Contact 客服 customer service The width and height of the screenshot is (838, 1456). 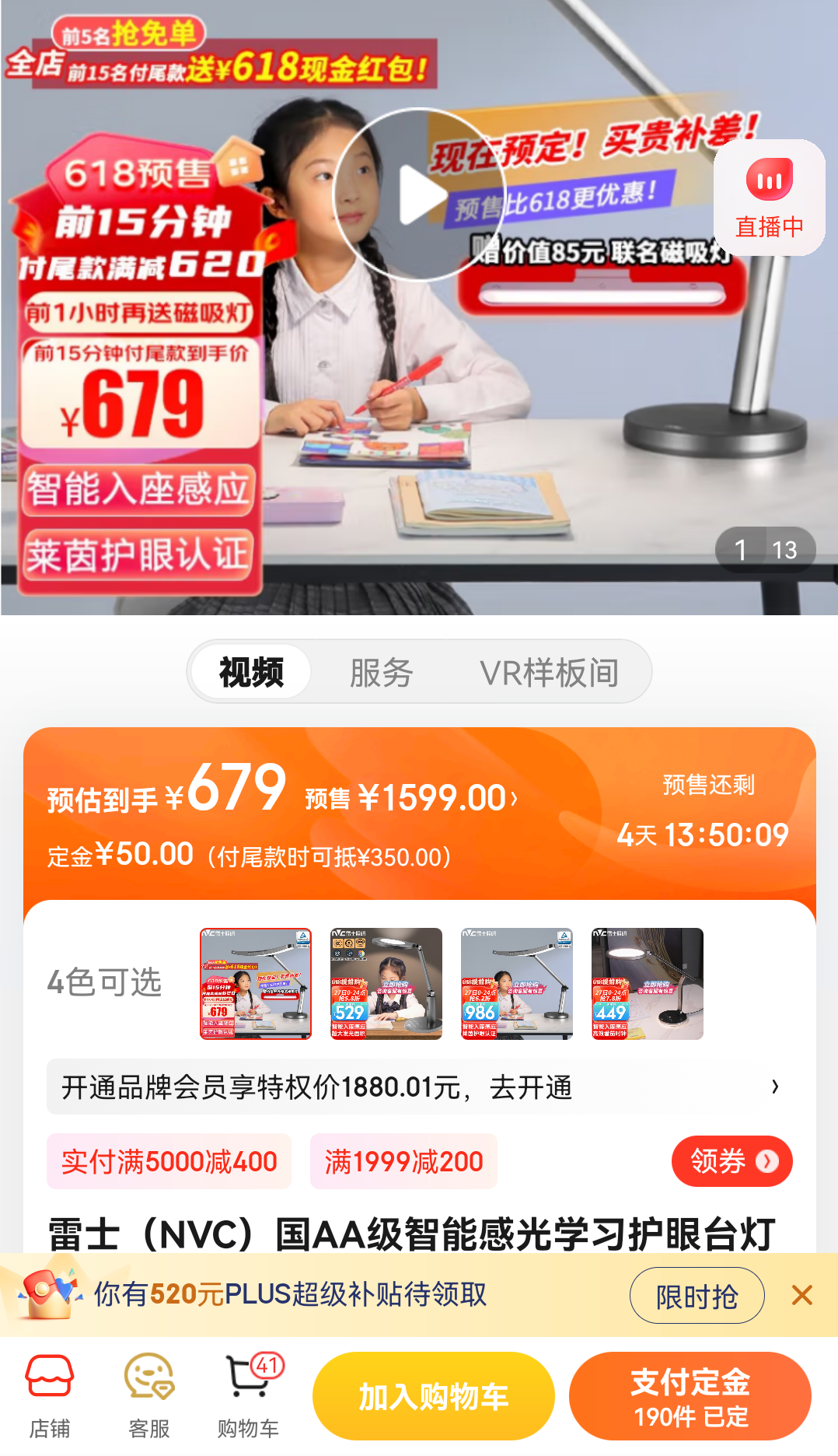[x=148, y=1396]
